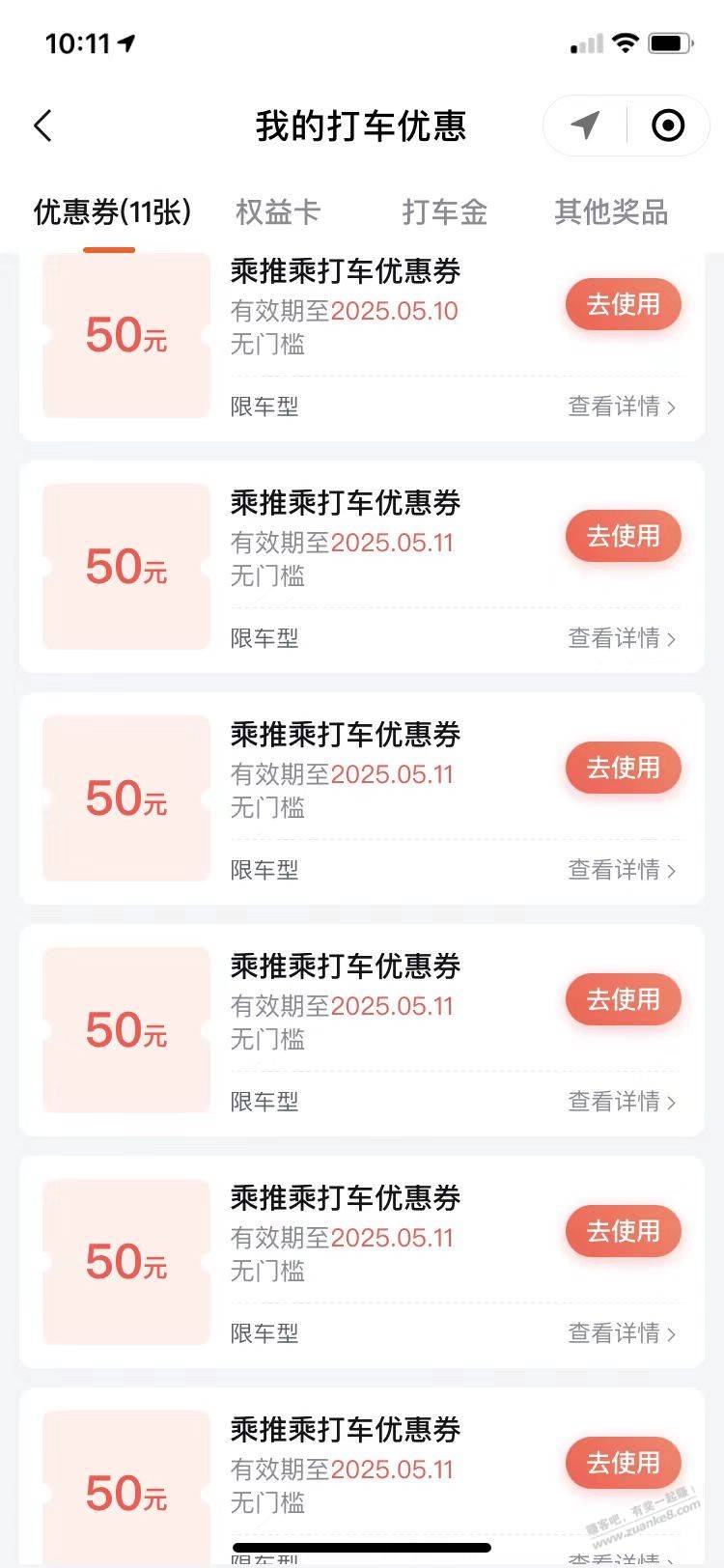
Task: Select the 优惠券(11张) tab
Action: 112,211
